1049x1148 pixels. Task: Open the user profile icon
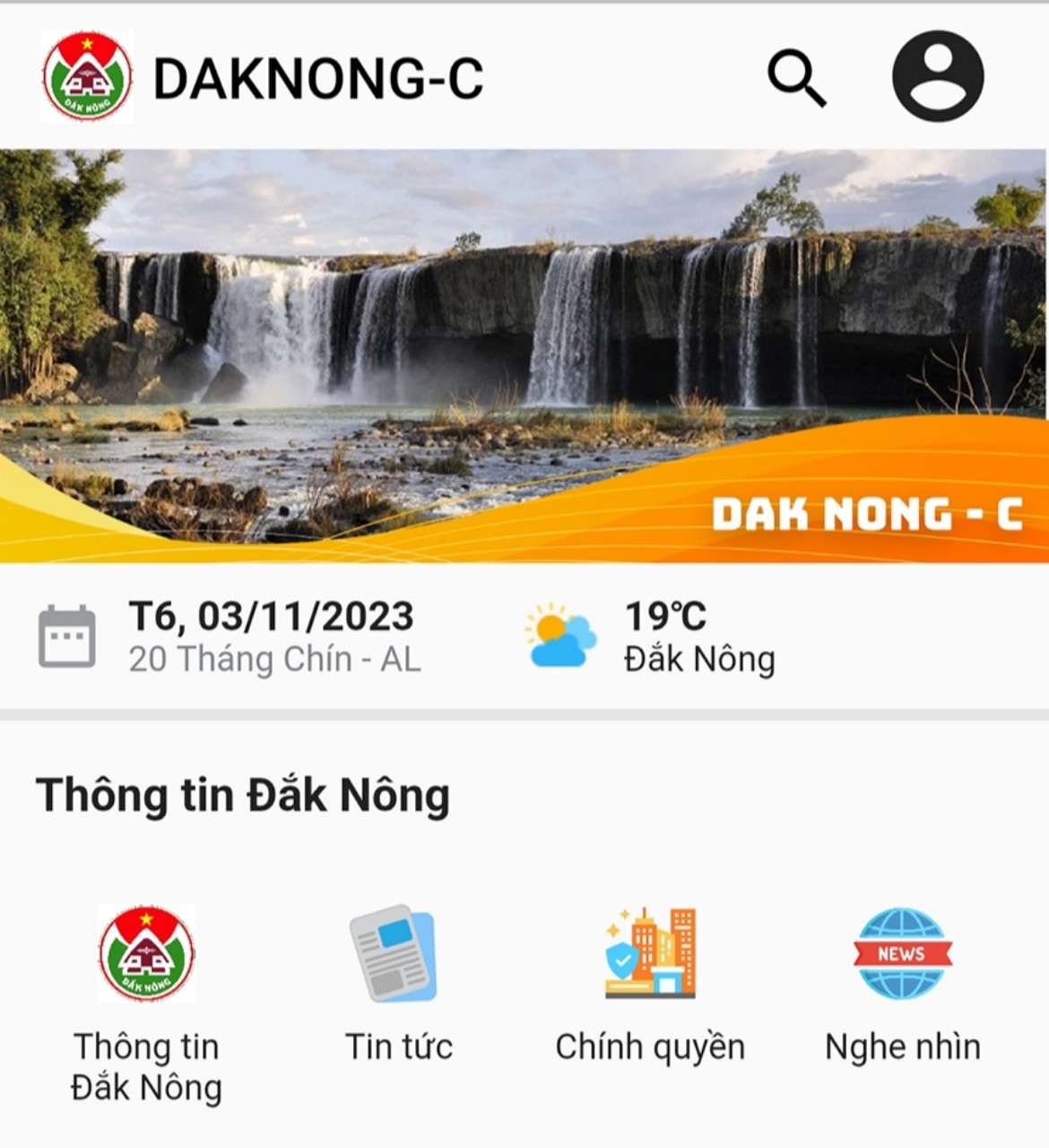pyautogui.click(x=938, y=76)
